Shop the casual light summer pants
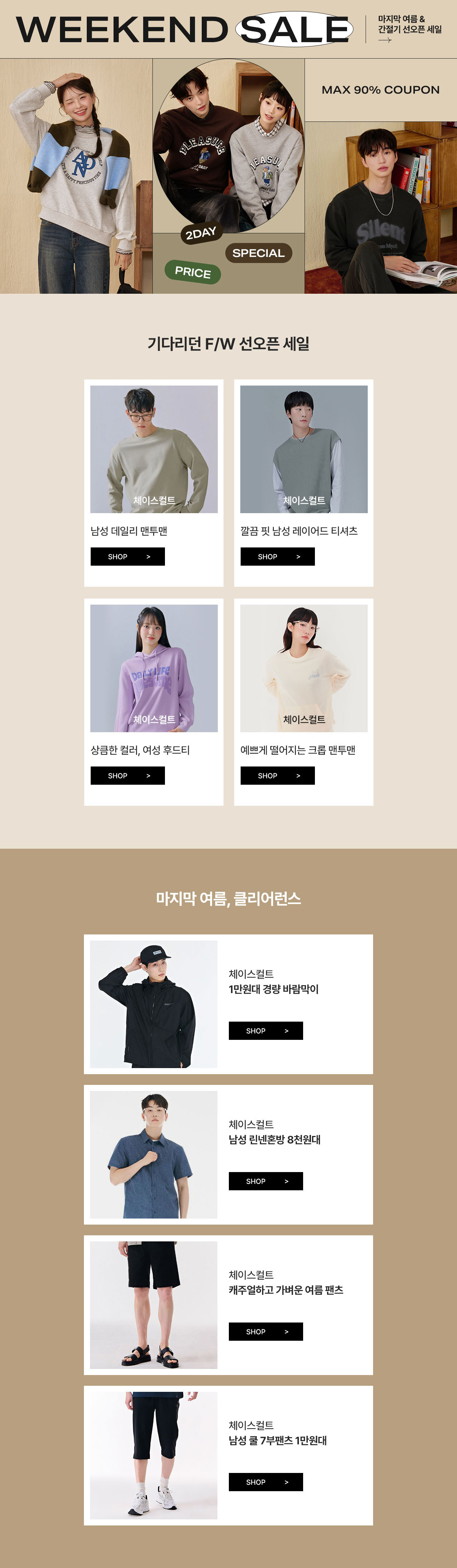The height and width of the screenshot is (1568, 457). [x=265, y=1331]
